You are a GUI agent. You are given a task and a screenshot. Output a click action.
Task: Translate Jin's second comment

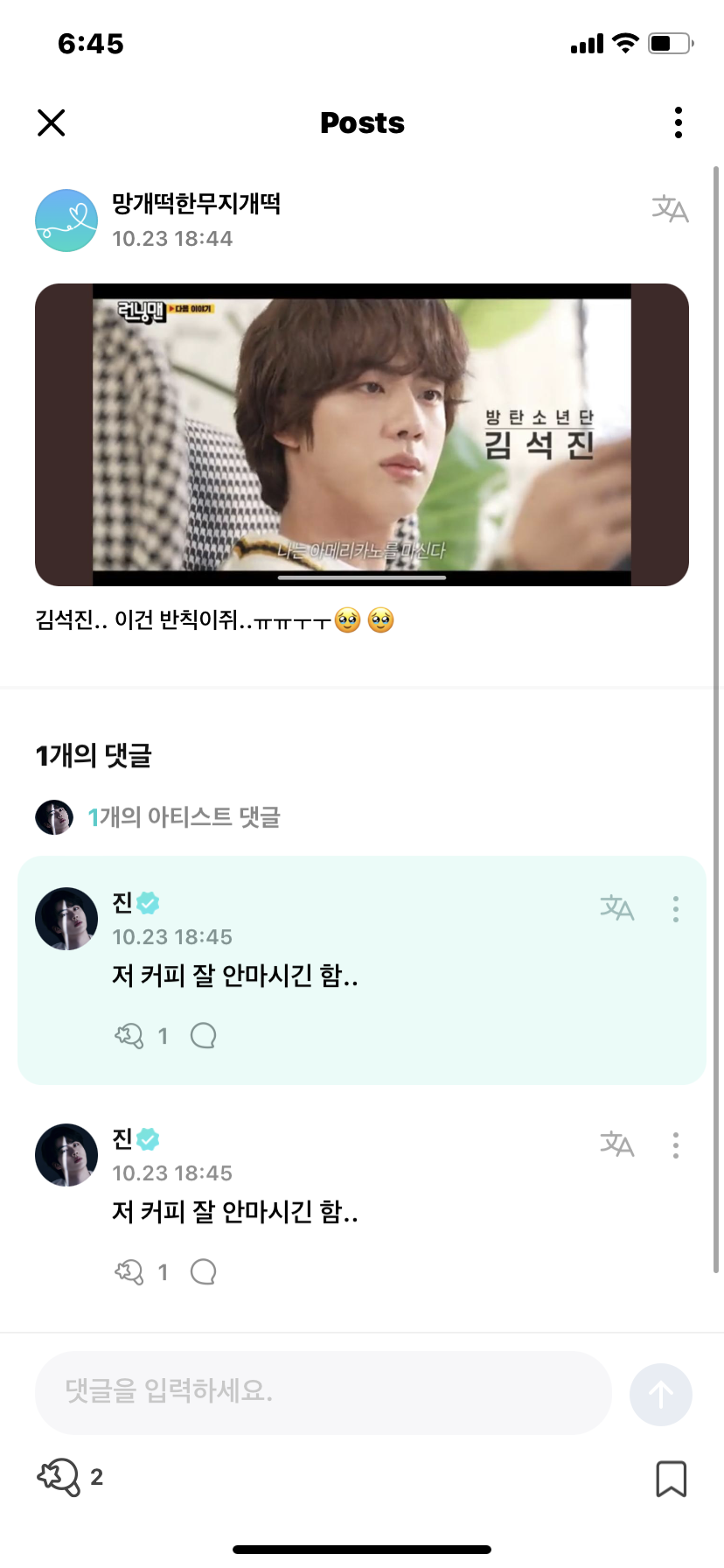pos(617,1144)
